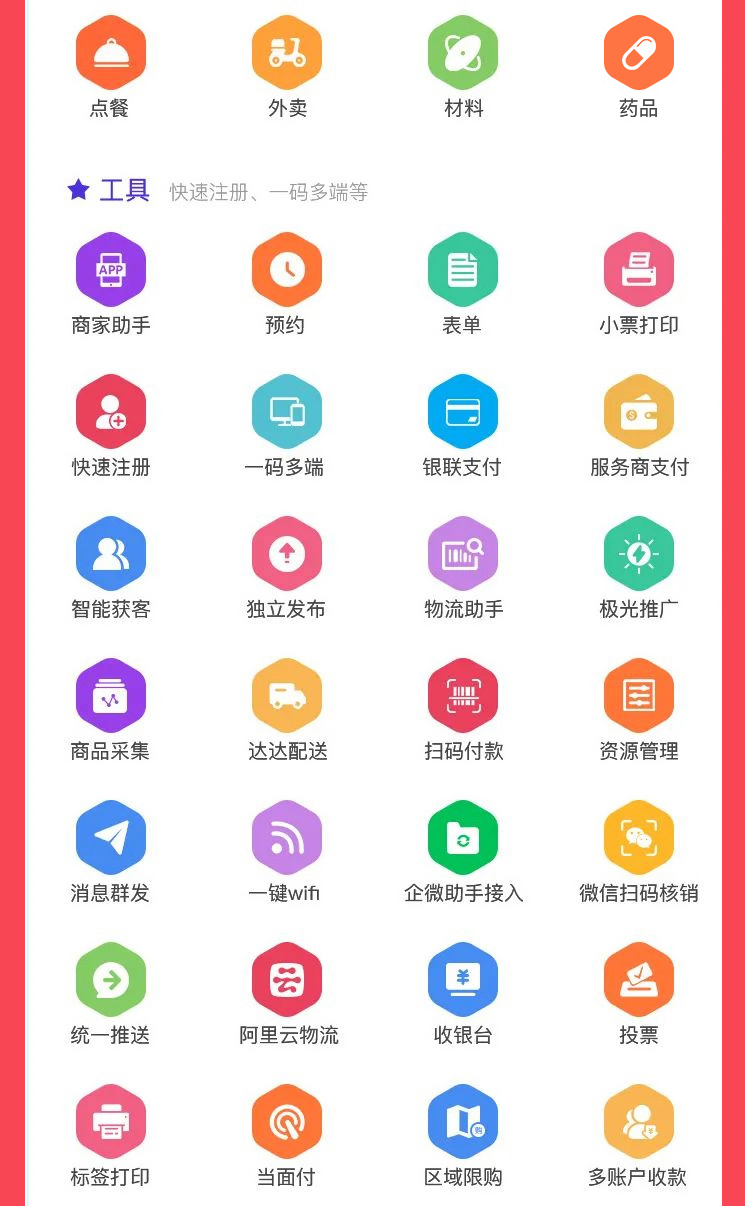Open 智能获客 smart customer acquisition
The height and width of the screenshot is (1206, 745).
[111, 554]
